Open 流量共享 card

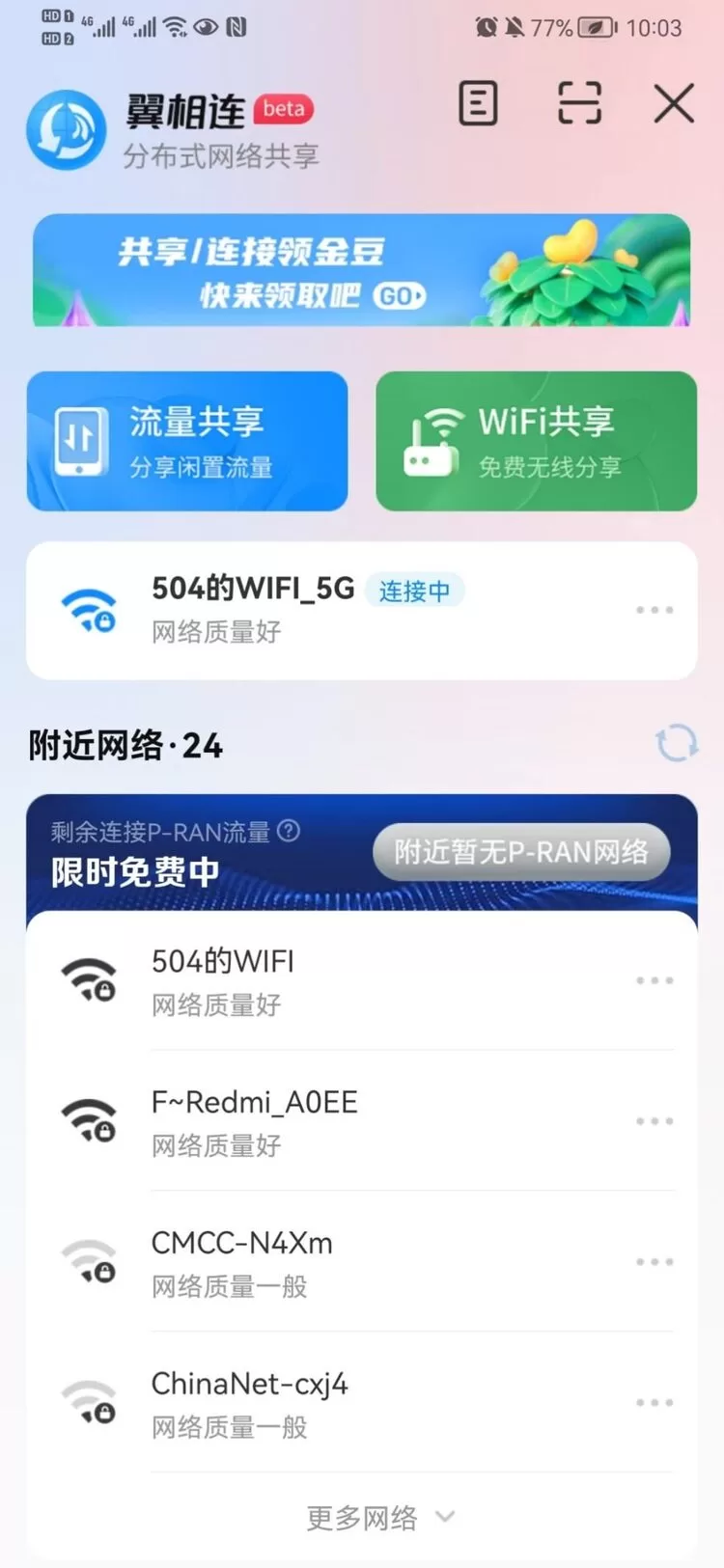click(x=187, y=441)
